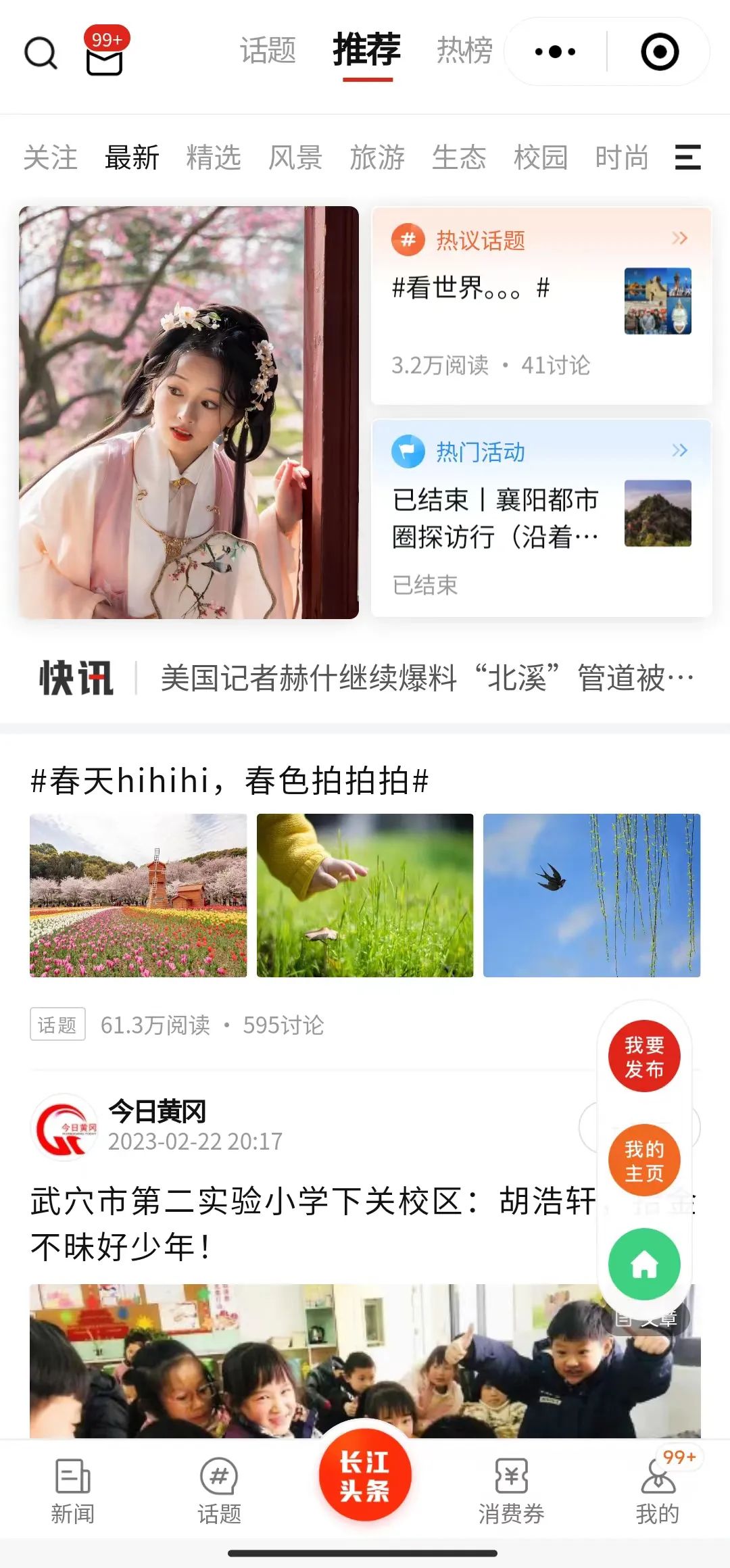Switch to the 消费券 bottom tab

[511, 1490]
